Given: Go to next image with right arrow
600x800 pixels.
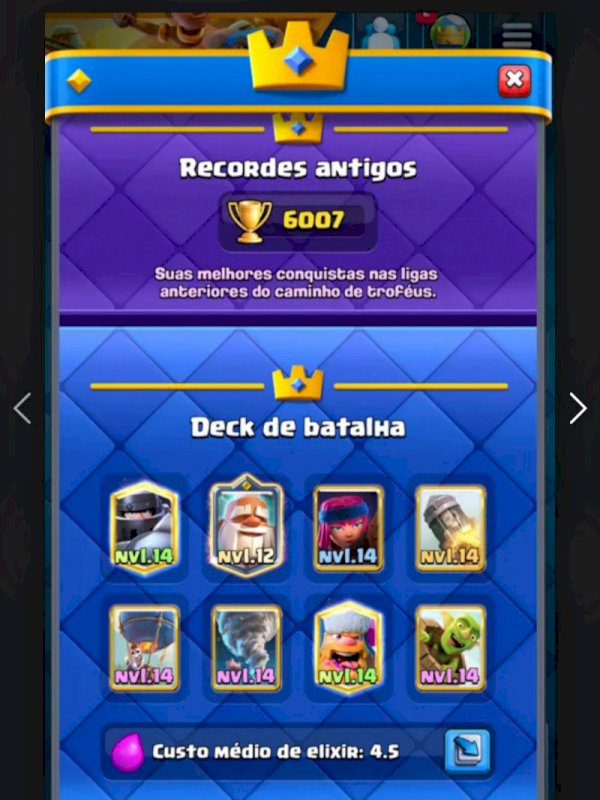Looking at the screenshot, I should click(x=577, y=408).
